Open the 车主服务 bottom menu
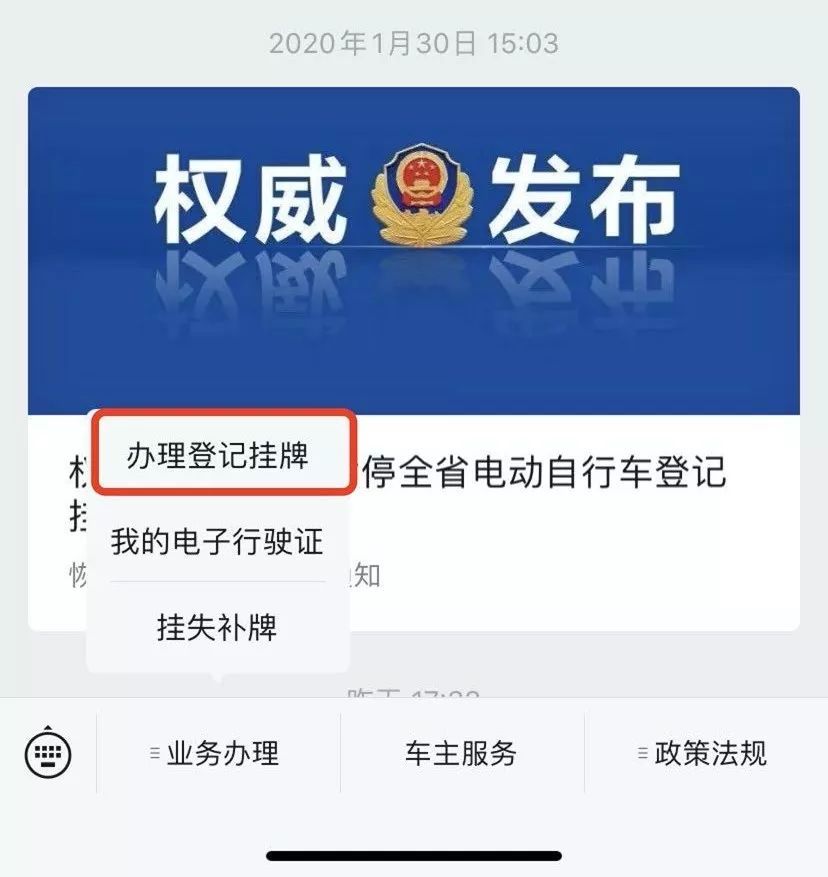This screenshot has height=877, width=828. pyautogui.click(x=462, y=756)
